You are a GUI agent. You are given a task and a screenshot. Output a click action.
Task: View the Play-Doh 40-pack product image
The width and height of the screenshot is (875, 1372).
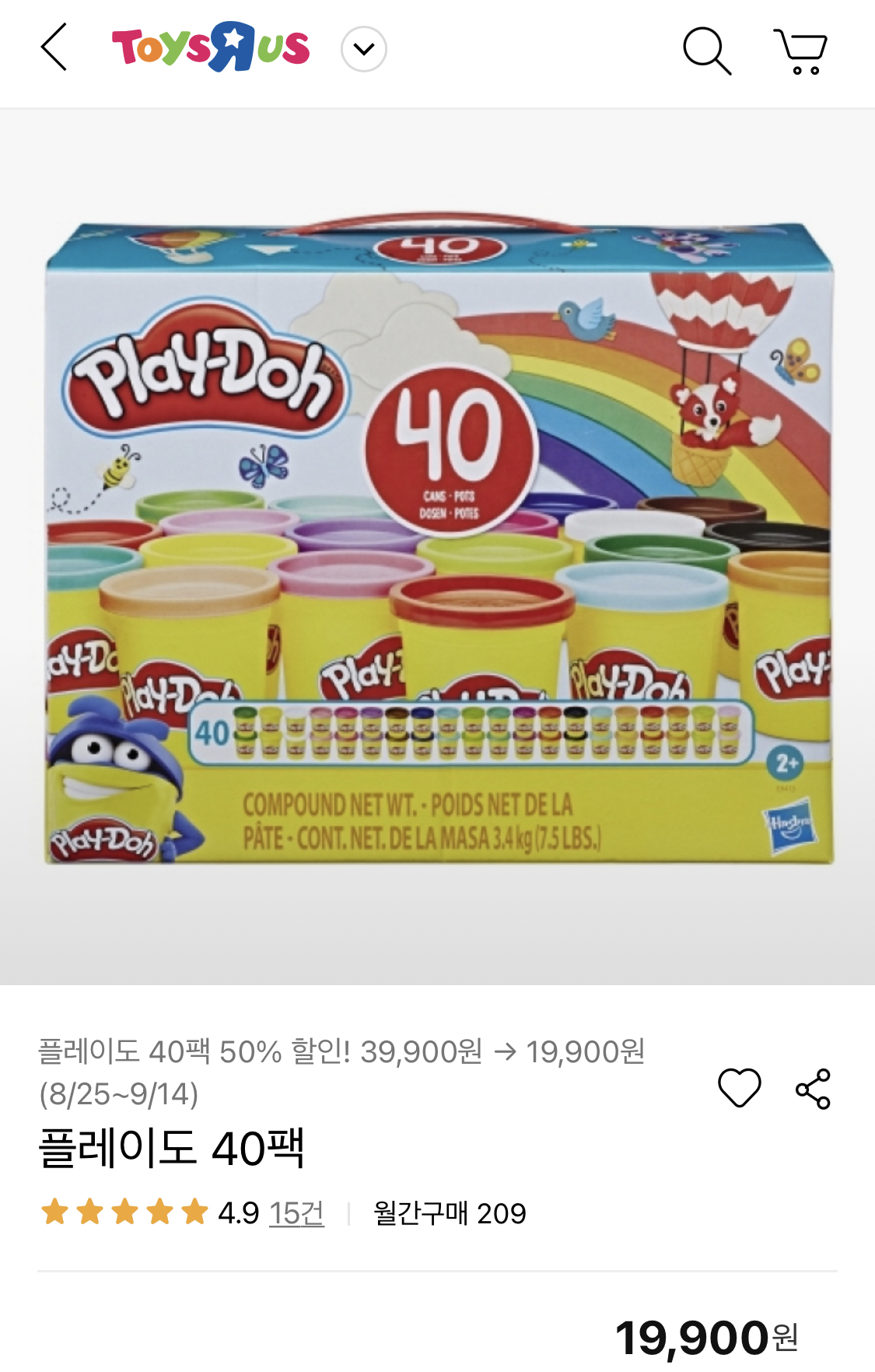pyautogui.click(x=436, y=545)
